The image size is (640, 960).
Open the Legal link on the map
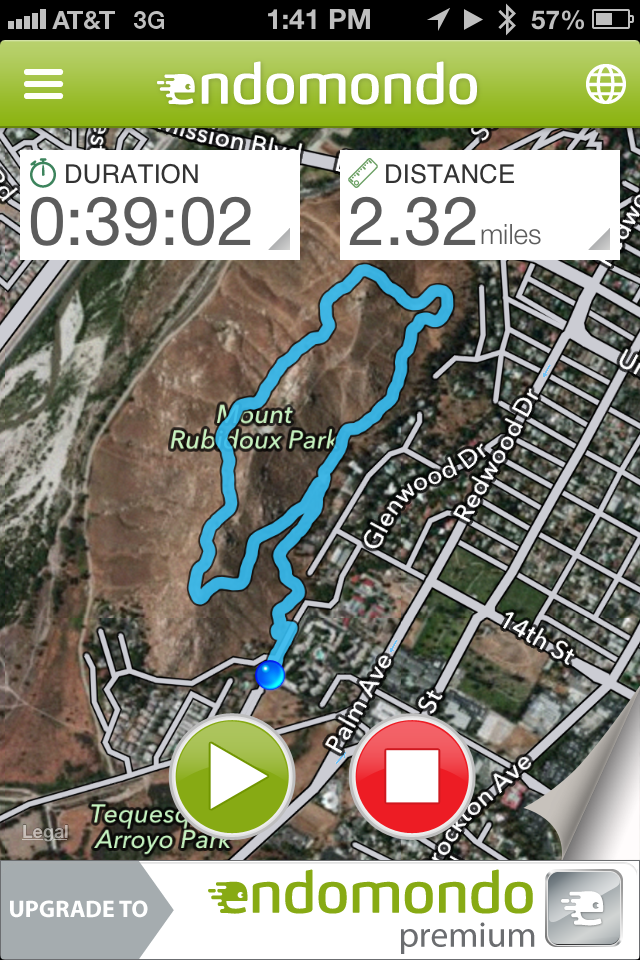pos(45,832)
